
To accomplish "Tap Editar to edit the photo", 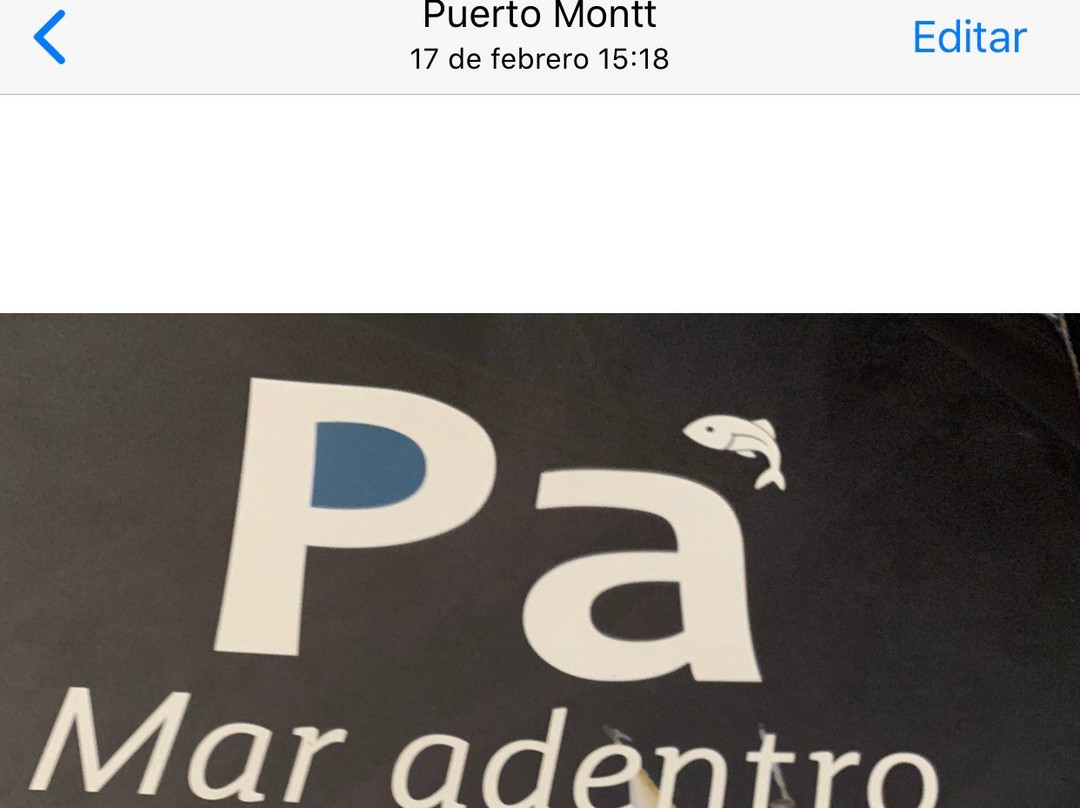I will tap(969, 37).
